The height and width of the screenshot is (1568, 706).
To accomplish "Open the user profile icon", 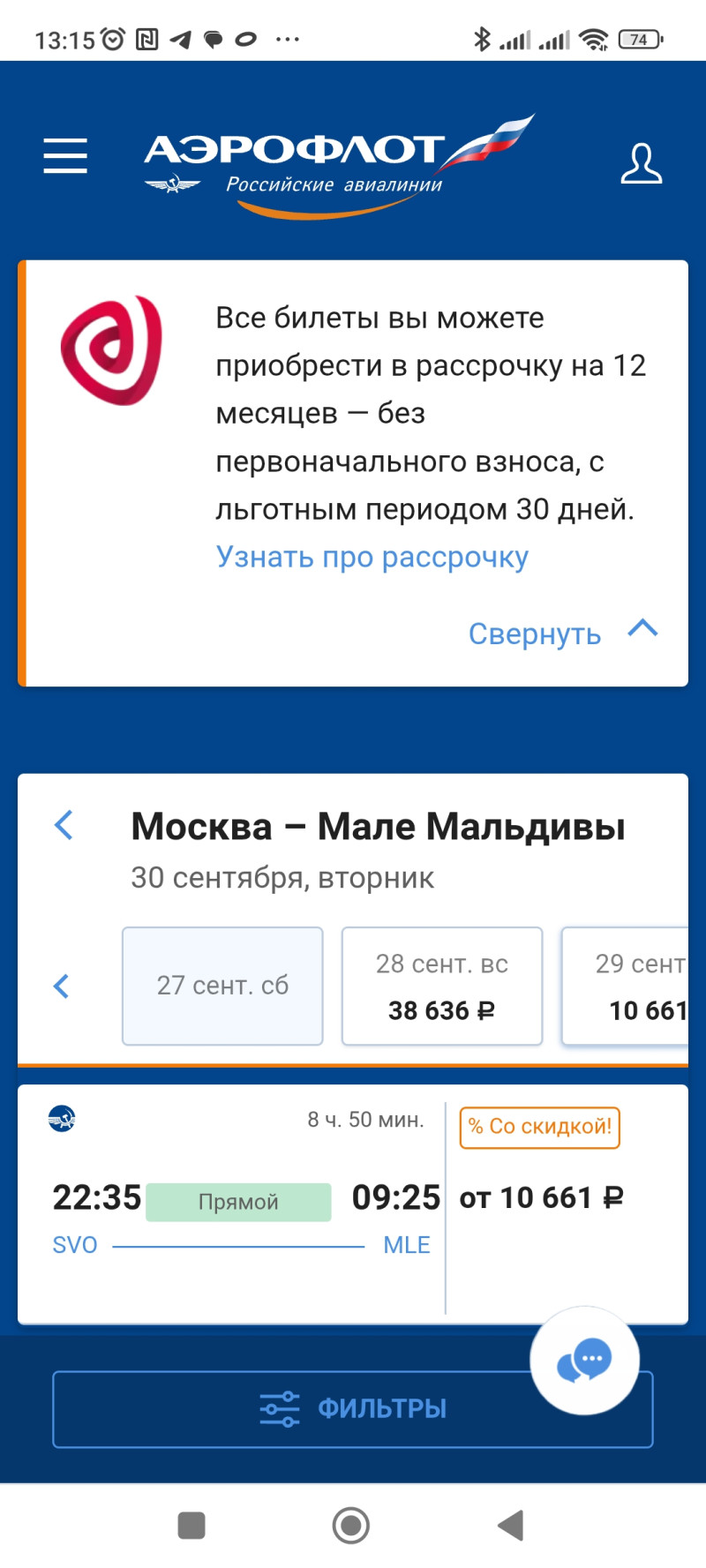I will click(641, 163).
